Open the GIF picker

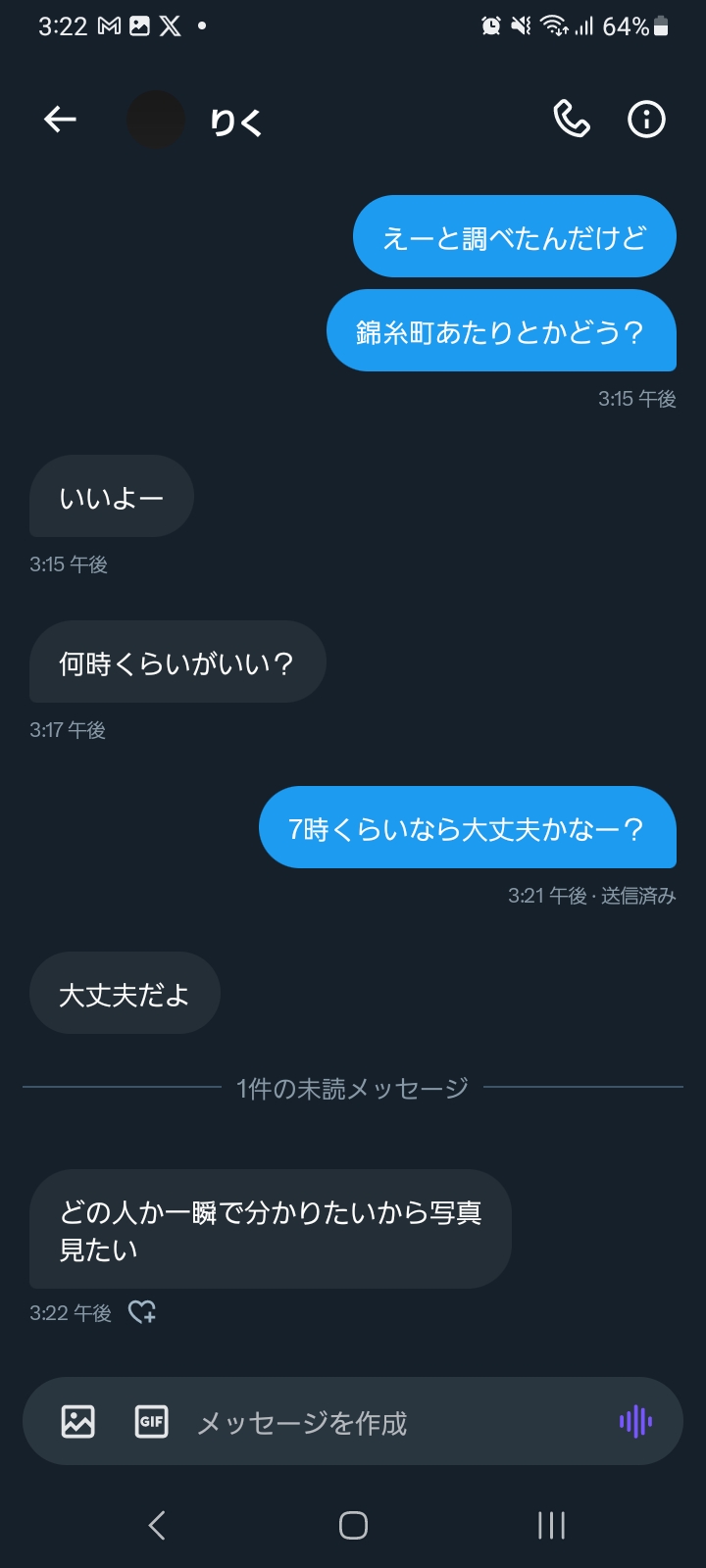pos(152,1421)
